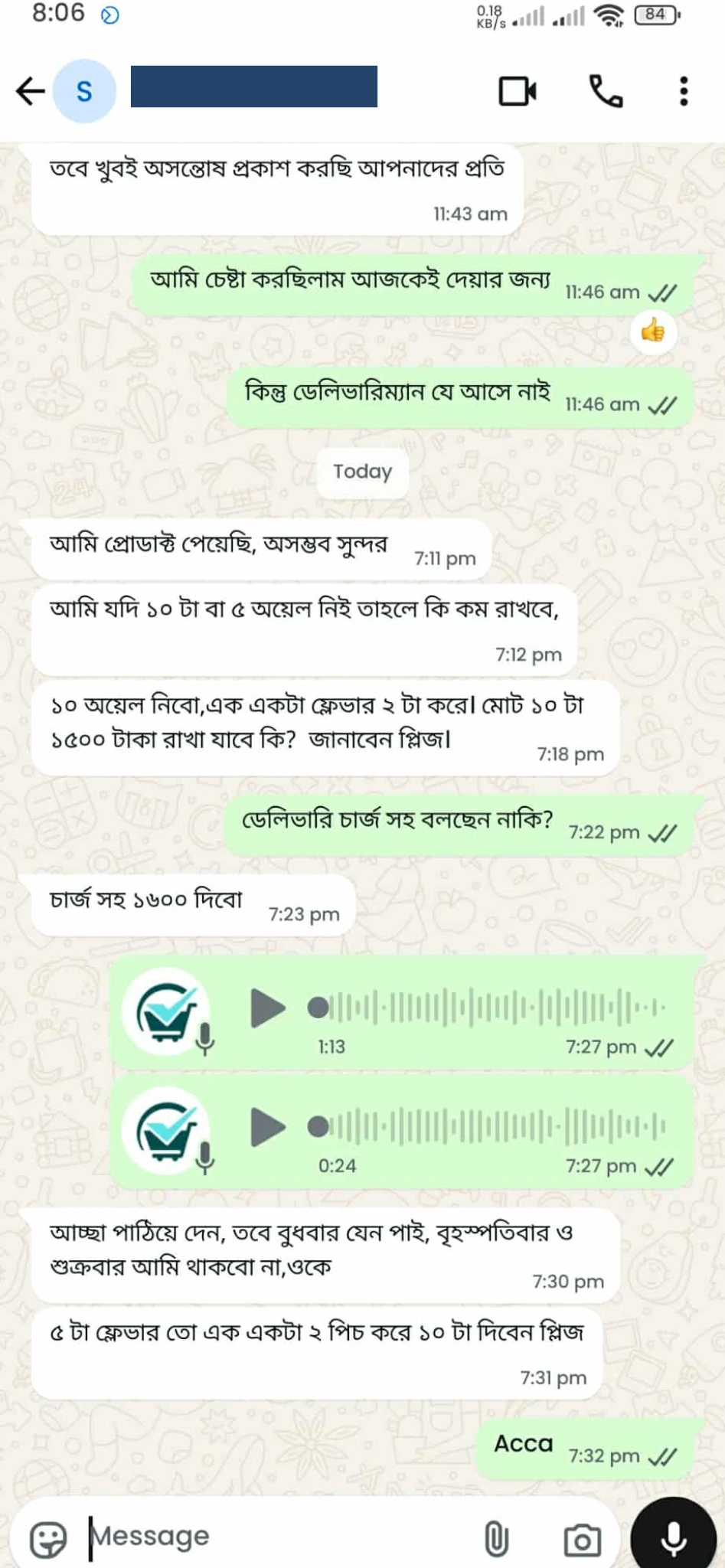The width and height of the screenshot is (725, 1568).
Task: Attach a file with the paperclip
Action: click(x=496, y=1537)
